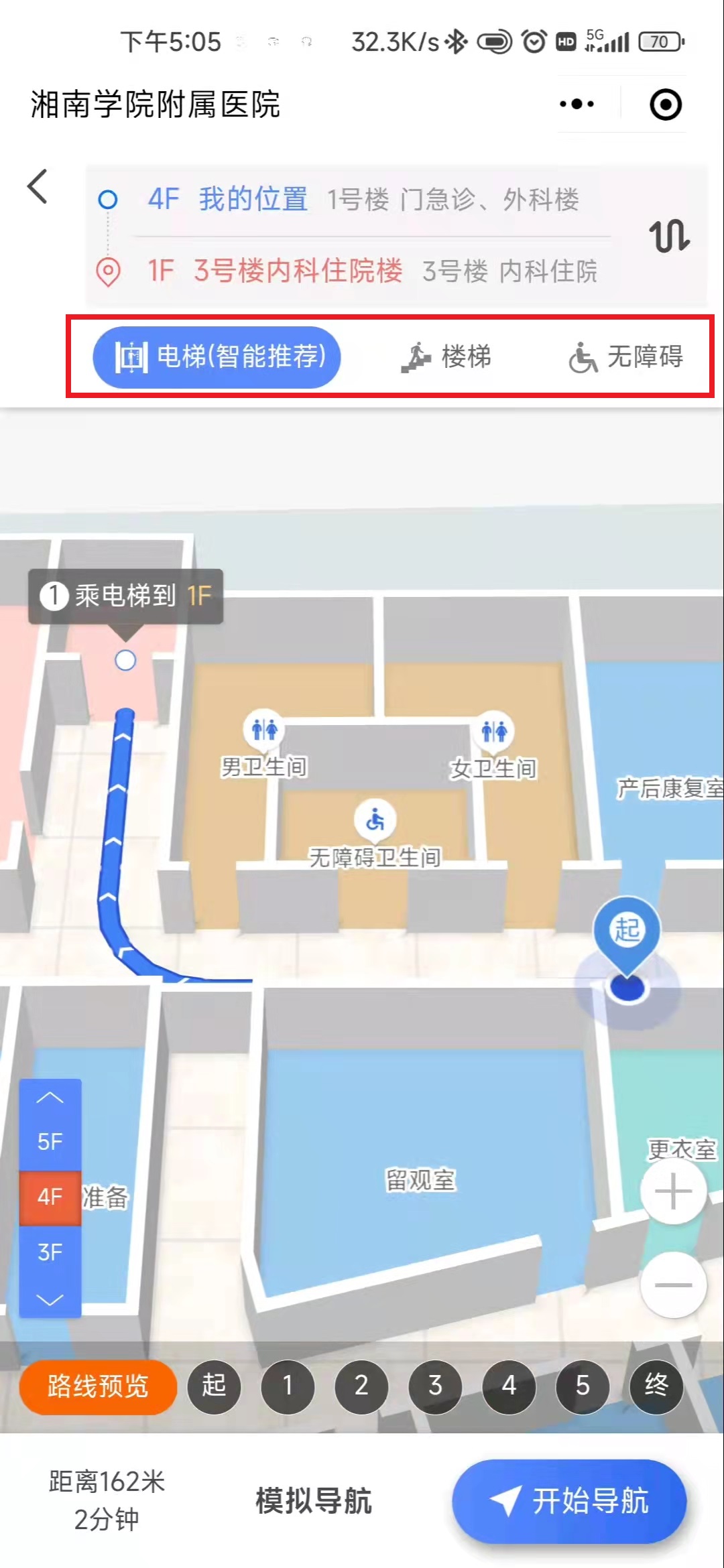Close the mini program with circle icon

[x=666, y=105]
